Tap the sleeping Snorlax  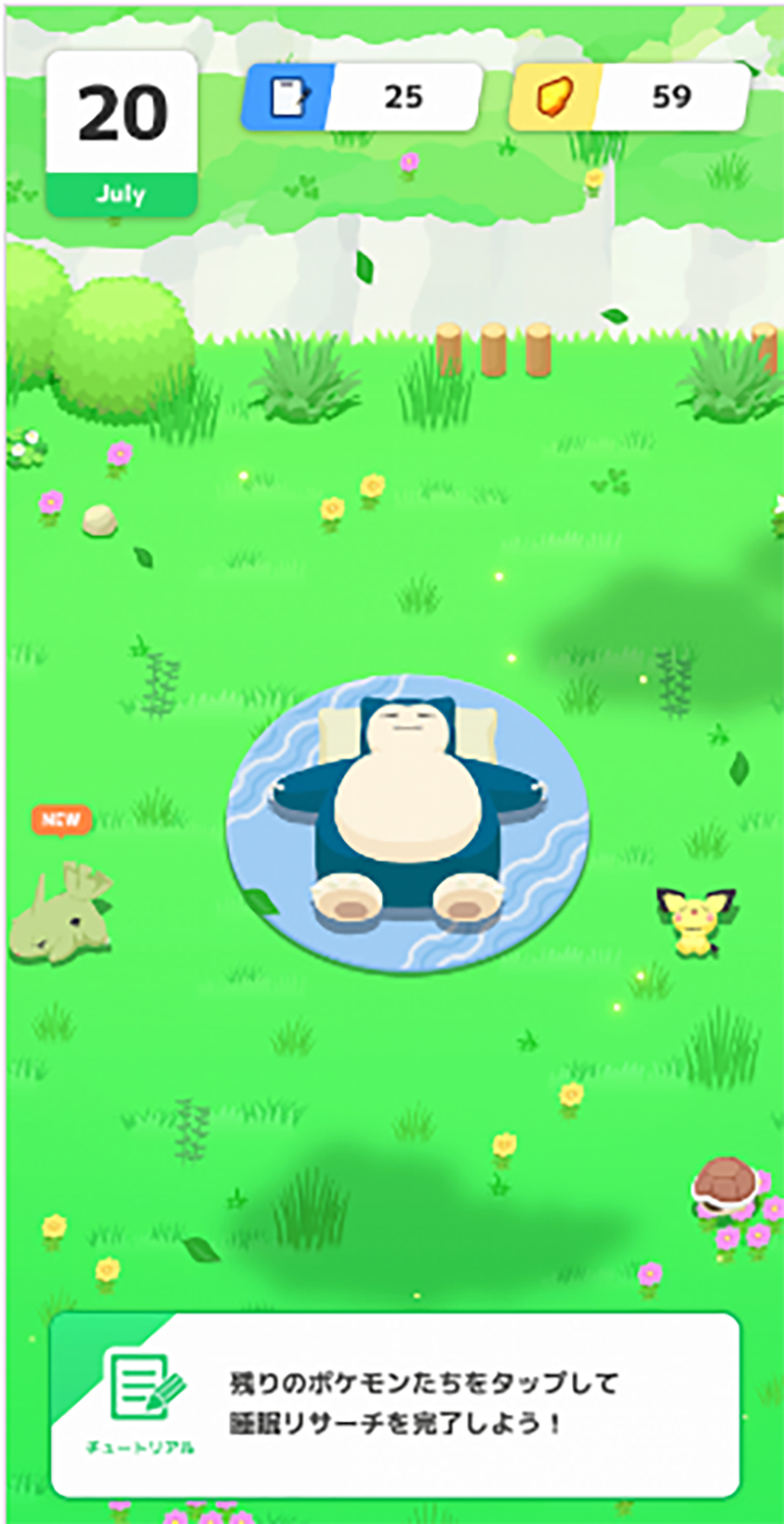click(x=407, y=810)
